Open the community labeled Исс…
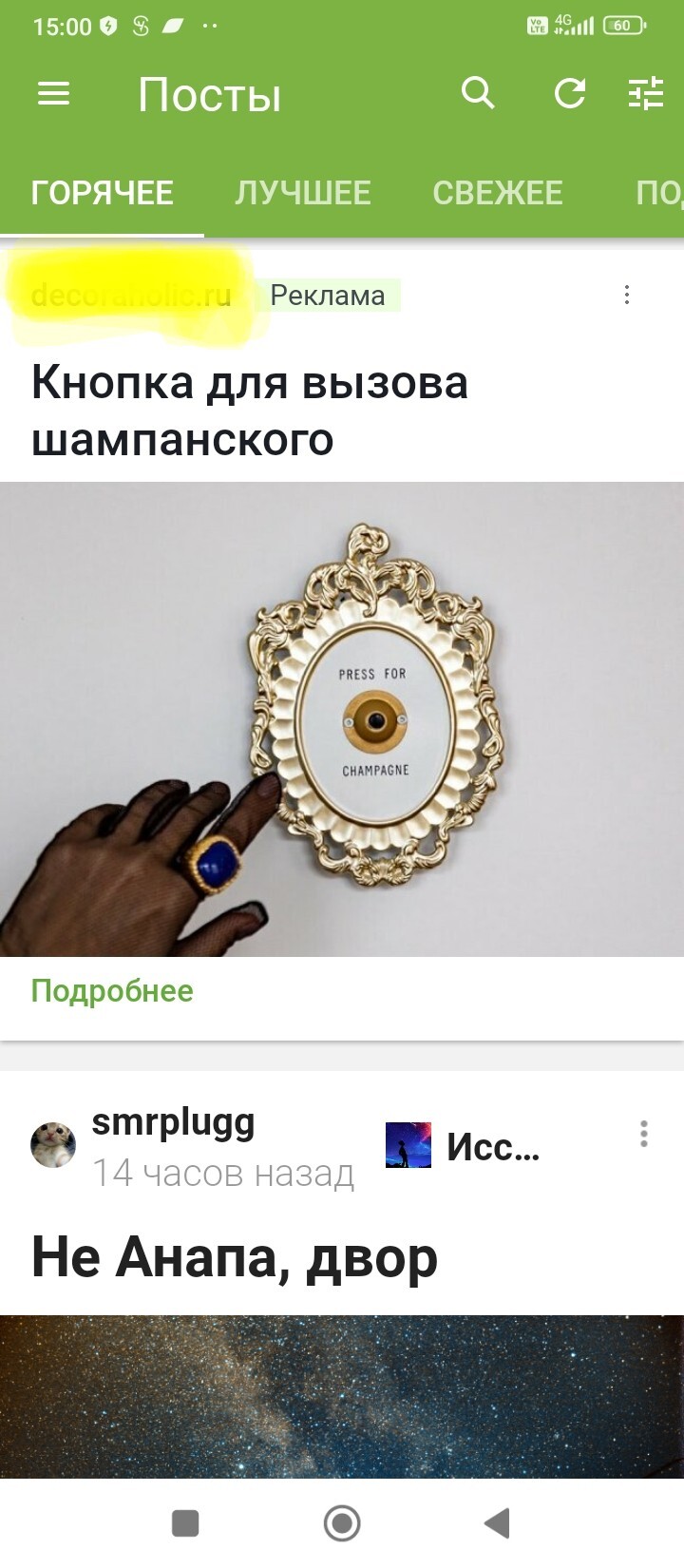The width and height of the screenshot is (684, 1568). (493, 1146)
